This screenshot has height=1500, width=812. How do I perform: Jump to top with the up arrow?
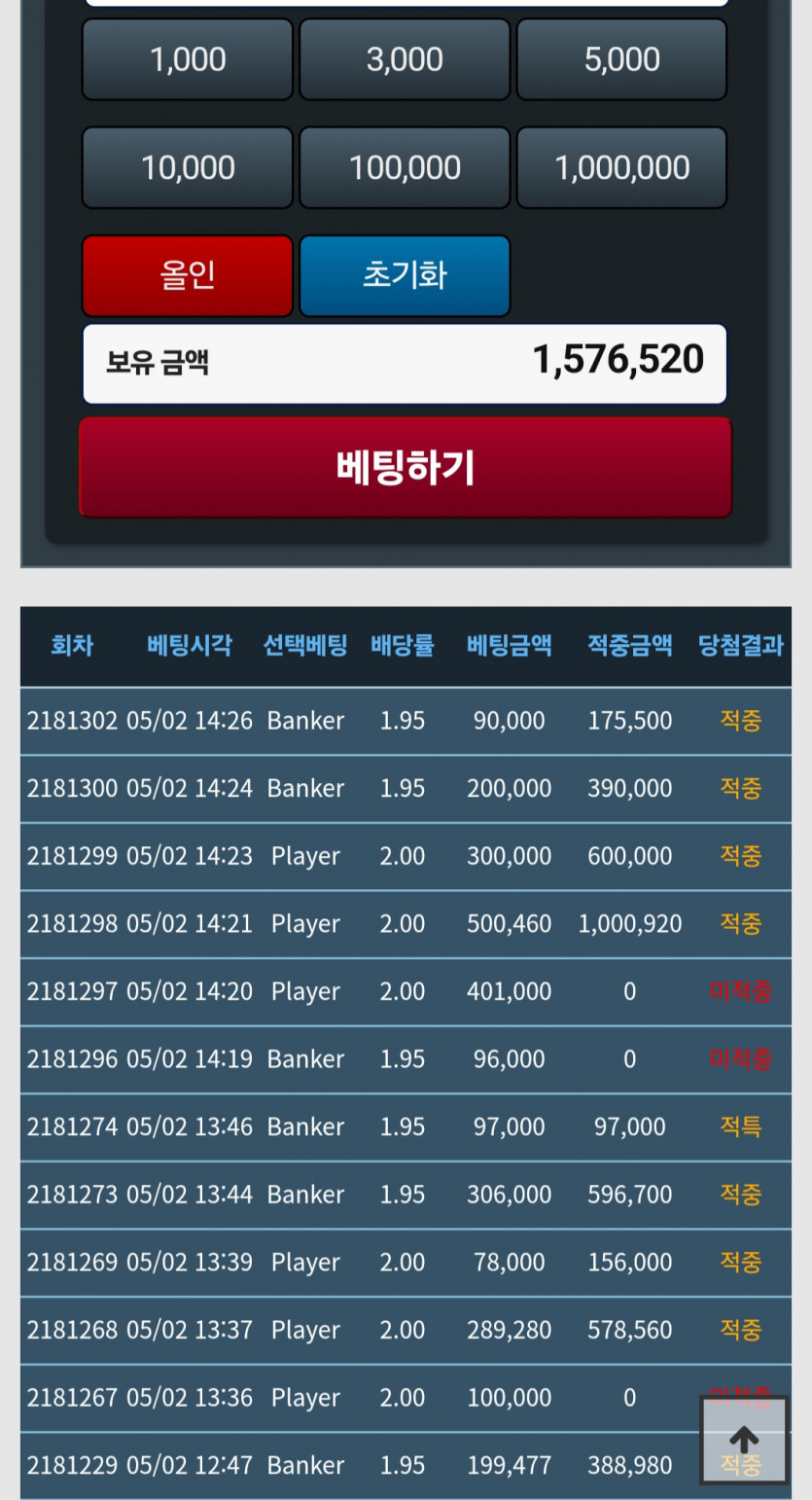(744, 1440)
